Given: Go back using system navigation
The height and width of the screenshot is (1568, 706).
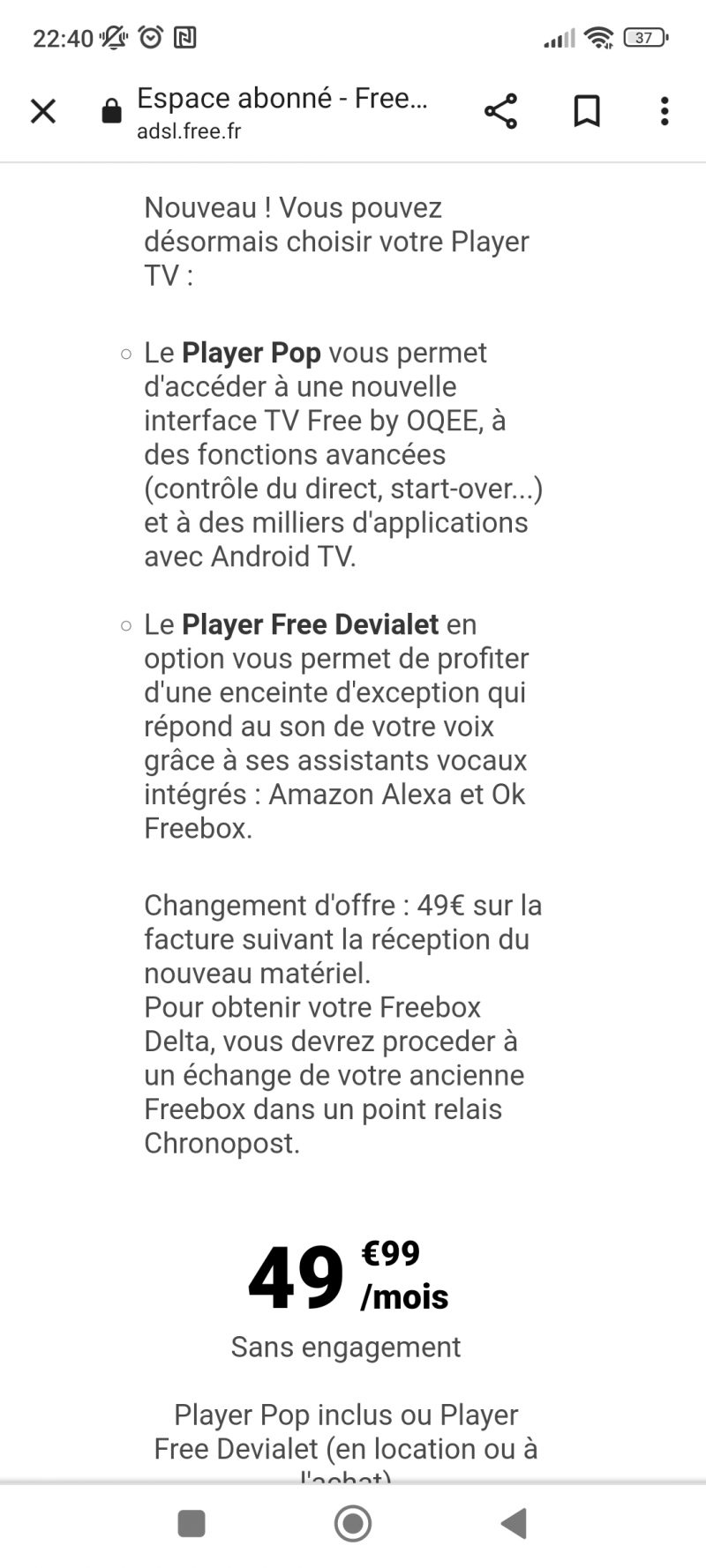Looking at the screenshot, I should [x=514, y=1523].
